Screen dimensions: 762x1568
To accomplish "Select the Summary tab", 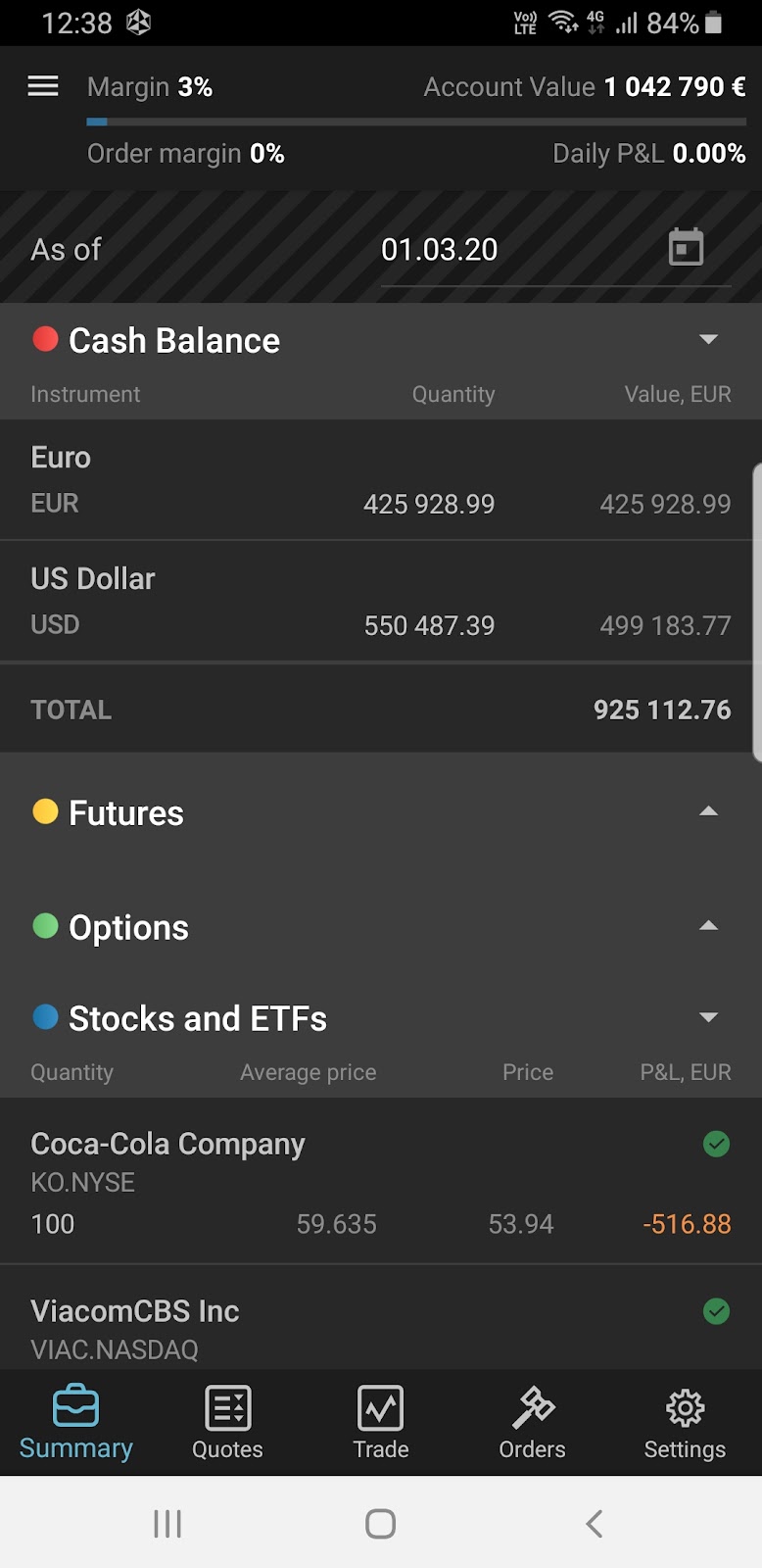I will point(75,1423).
